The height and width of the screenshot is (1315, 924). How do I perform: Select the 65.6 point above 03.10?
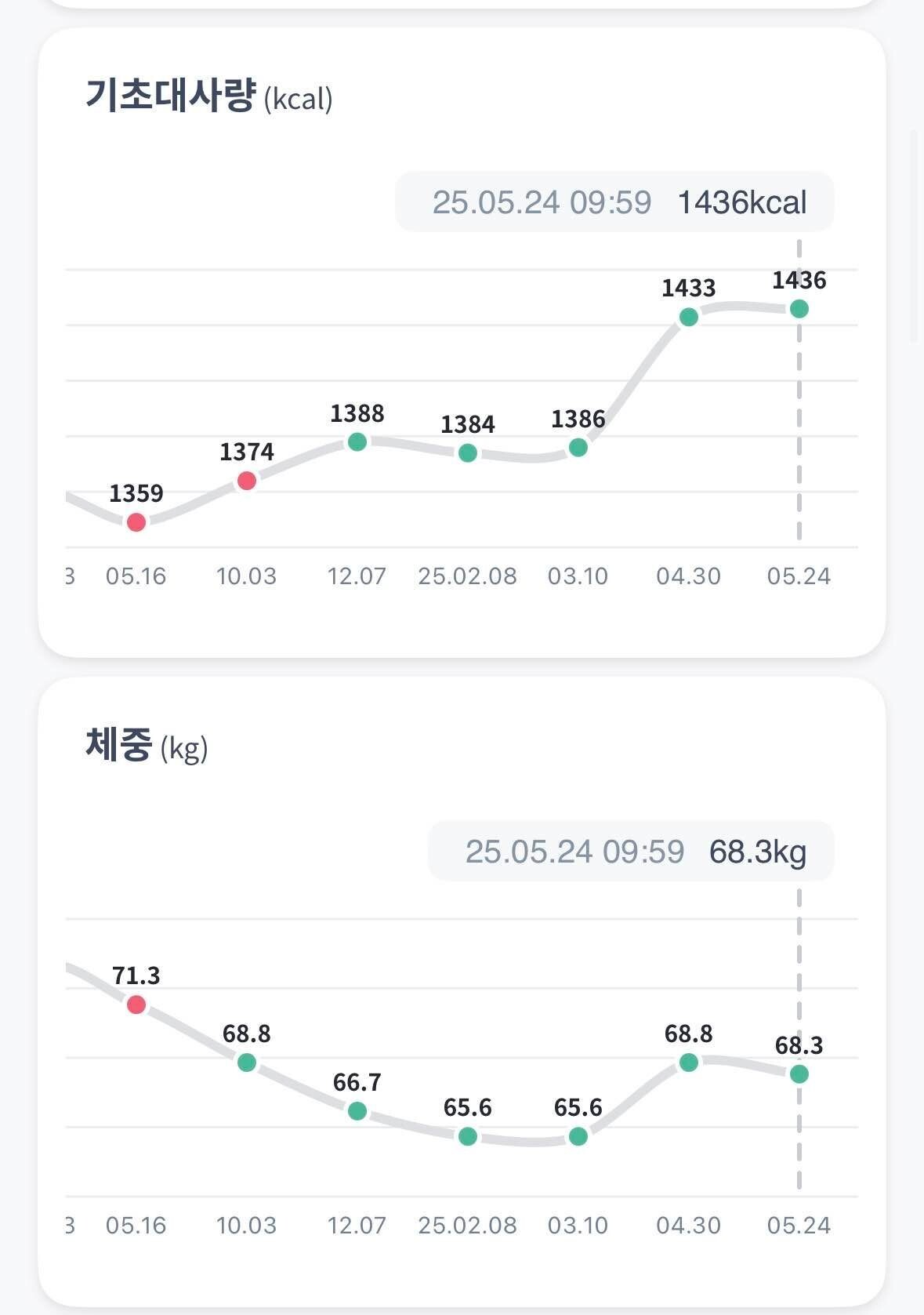[x=578, y=1135]
